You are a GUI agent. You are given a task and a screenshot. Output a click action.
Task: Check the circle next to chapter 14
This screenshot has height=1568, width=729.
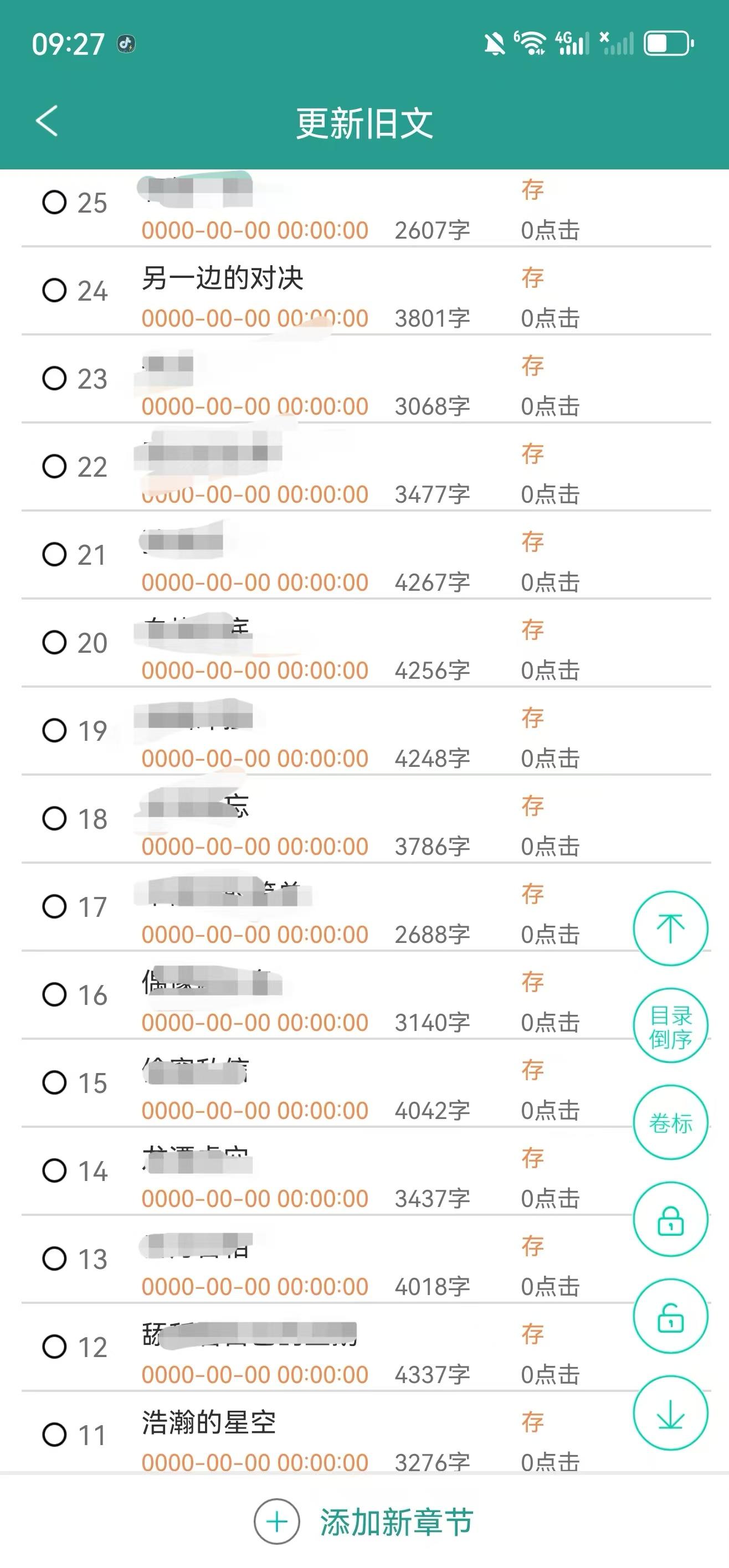(x=54, y=1170)
